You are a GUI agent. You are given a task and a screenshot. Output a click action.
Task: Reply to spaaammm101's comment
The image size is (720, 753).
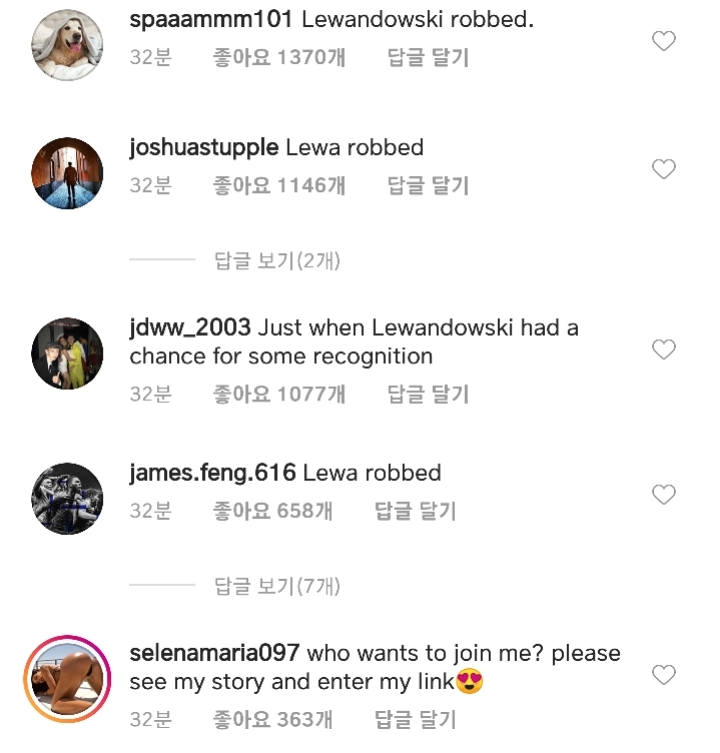tap(428, 57)
